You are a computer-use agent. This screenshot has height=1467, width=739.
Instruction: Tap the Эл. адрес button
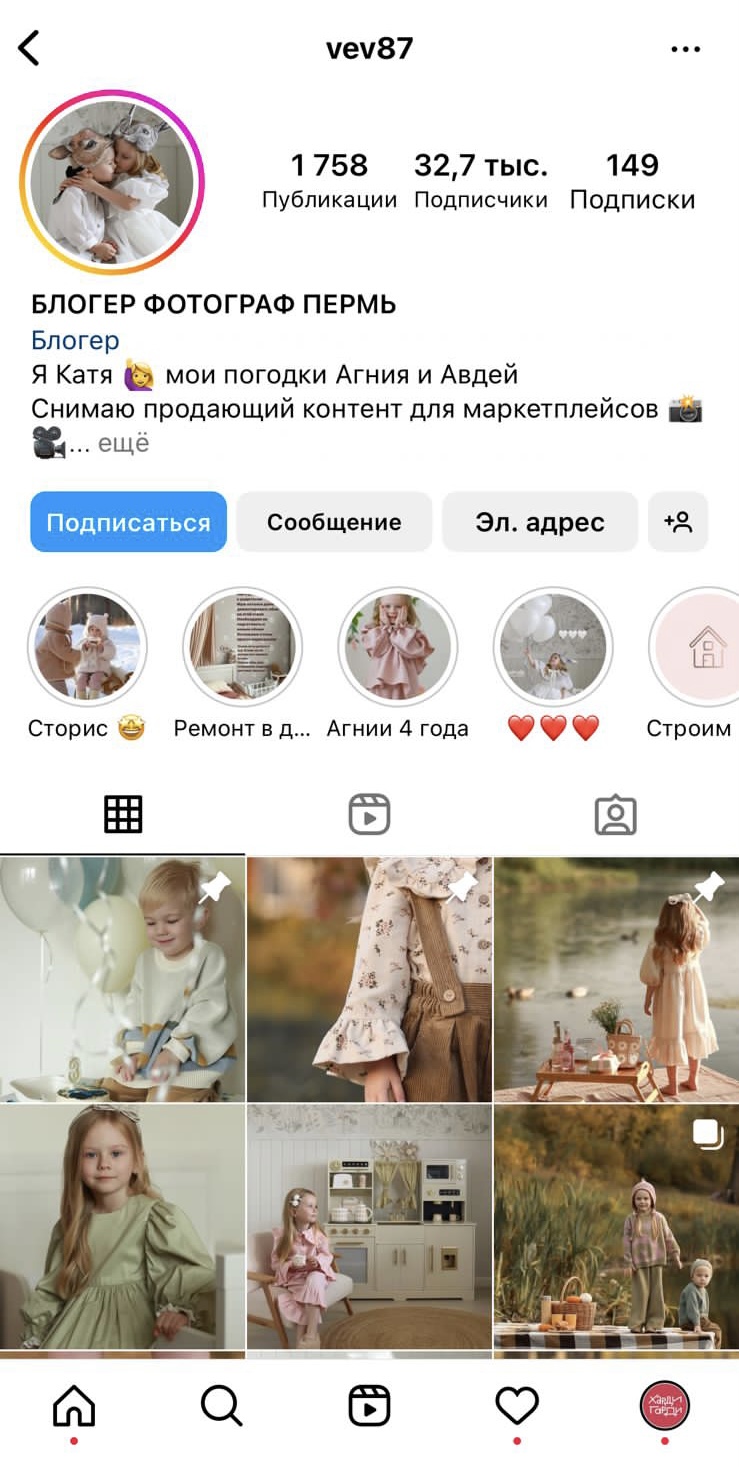[x=539, y=522]
